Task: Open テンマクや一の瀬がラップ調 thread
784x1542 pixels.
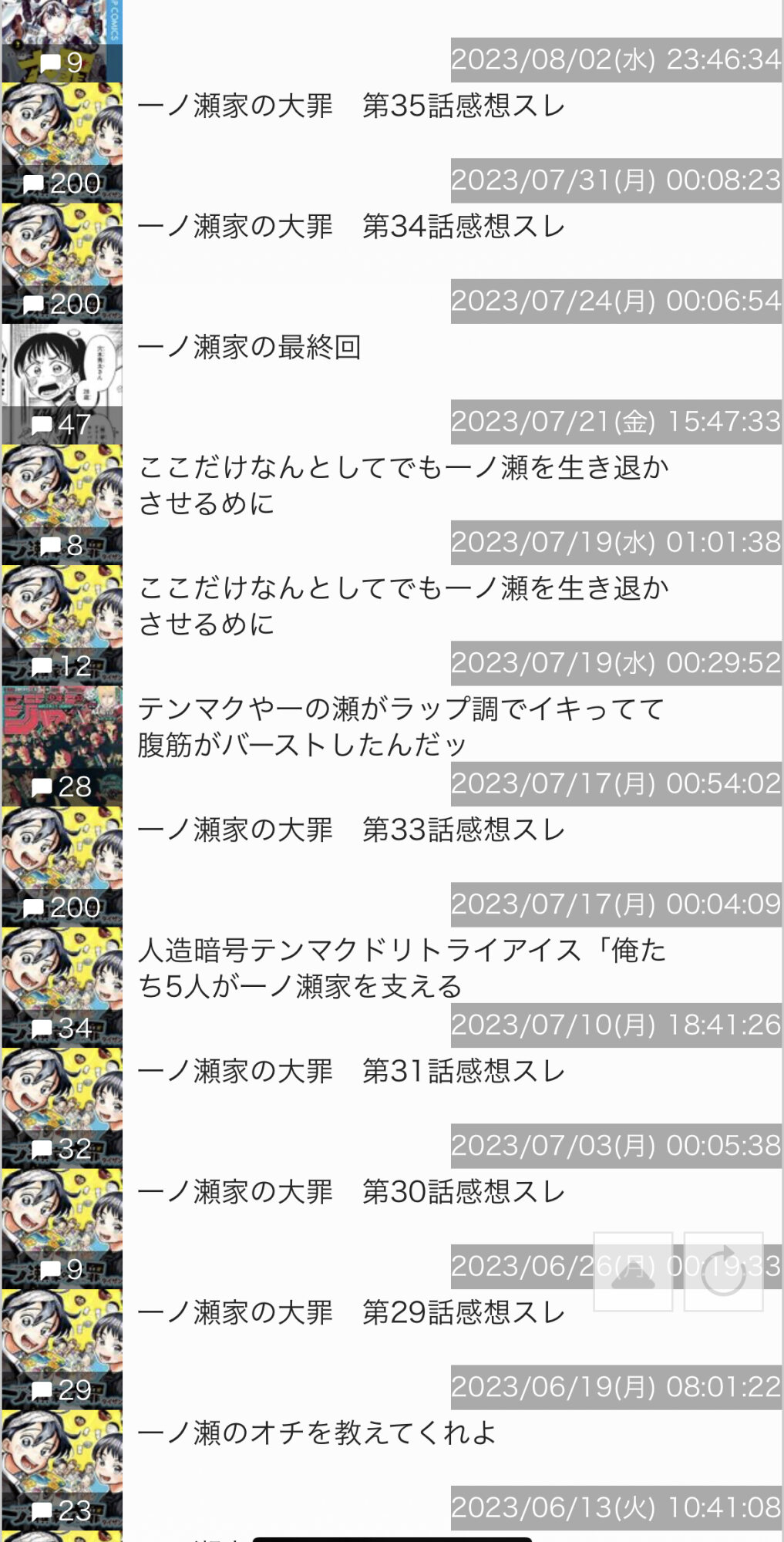Action: [x=392, y=746]
